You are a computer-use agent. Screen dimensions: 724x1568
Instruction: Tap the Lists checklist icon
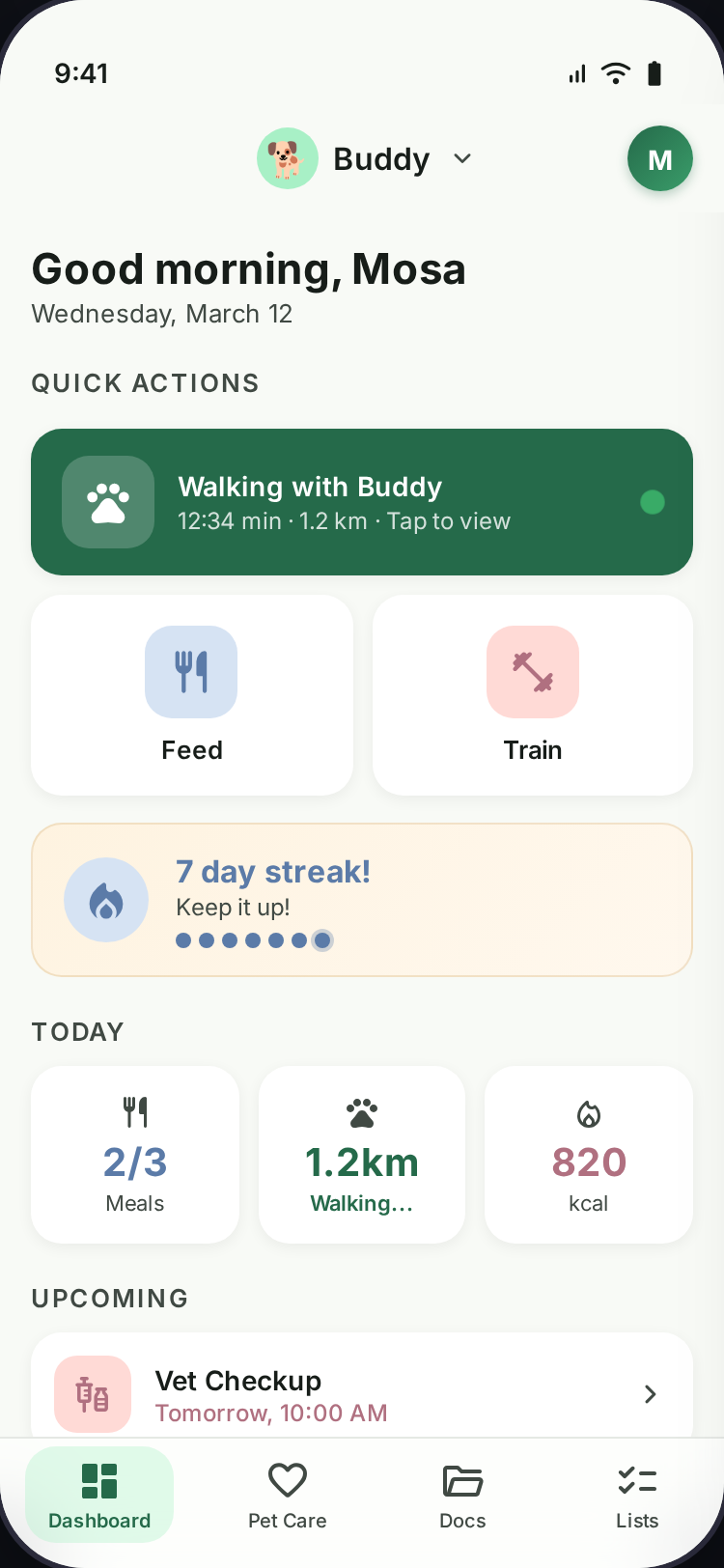[636, 1479]
